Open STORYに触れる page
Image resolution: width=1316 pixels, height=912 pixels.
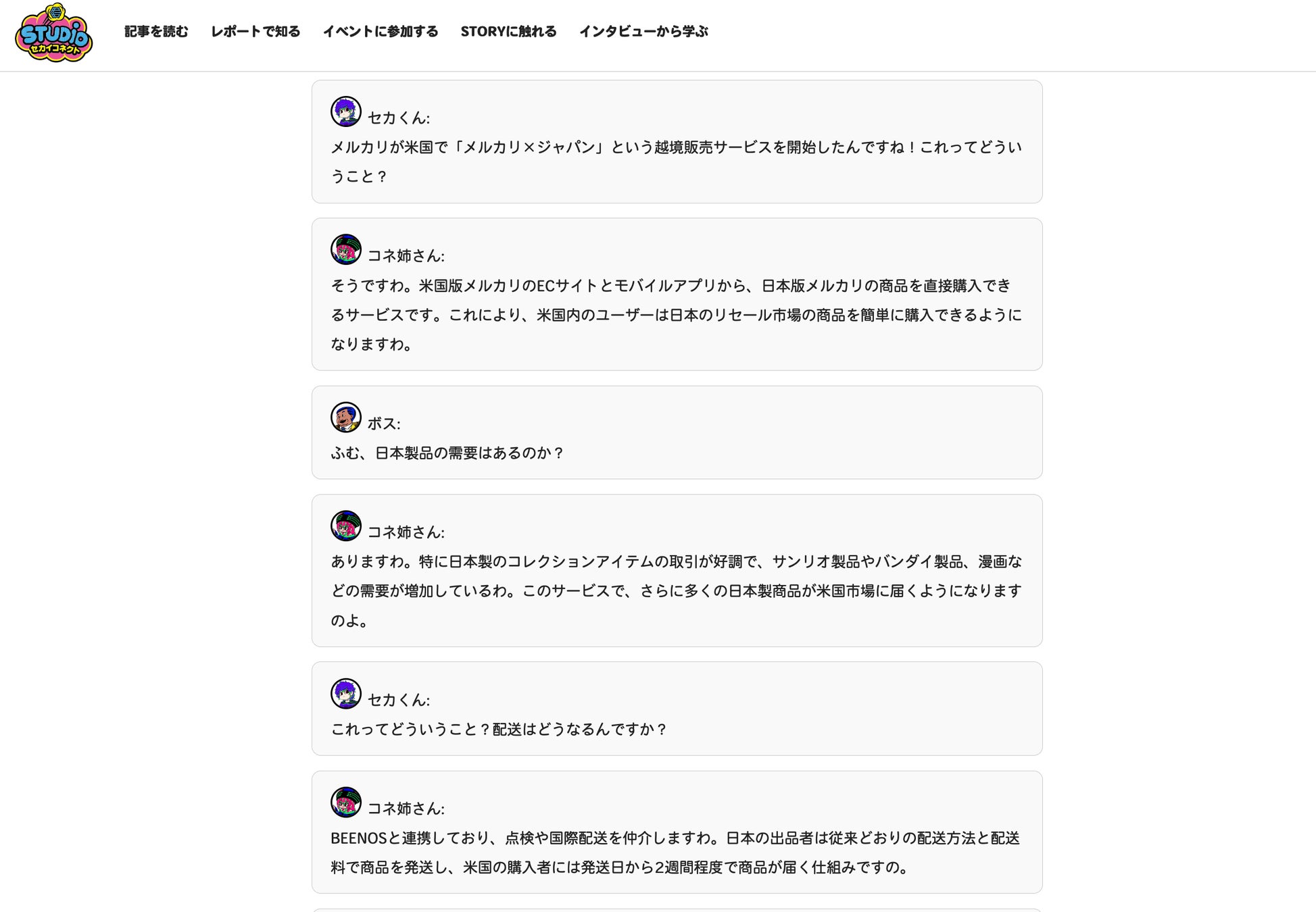[x=508, y=31]
